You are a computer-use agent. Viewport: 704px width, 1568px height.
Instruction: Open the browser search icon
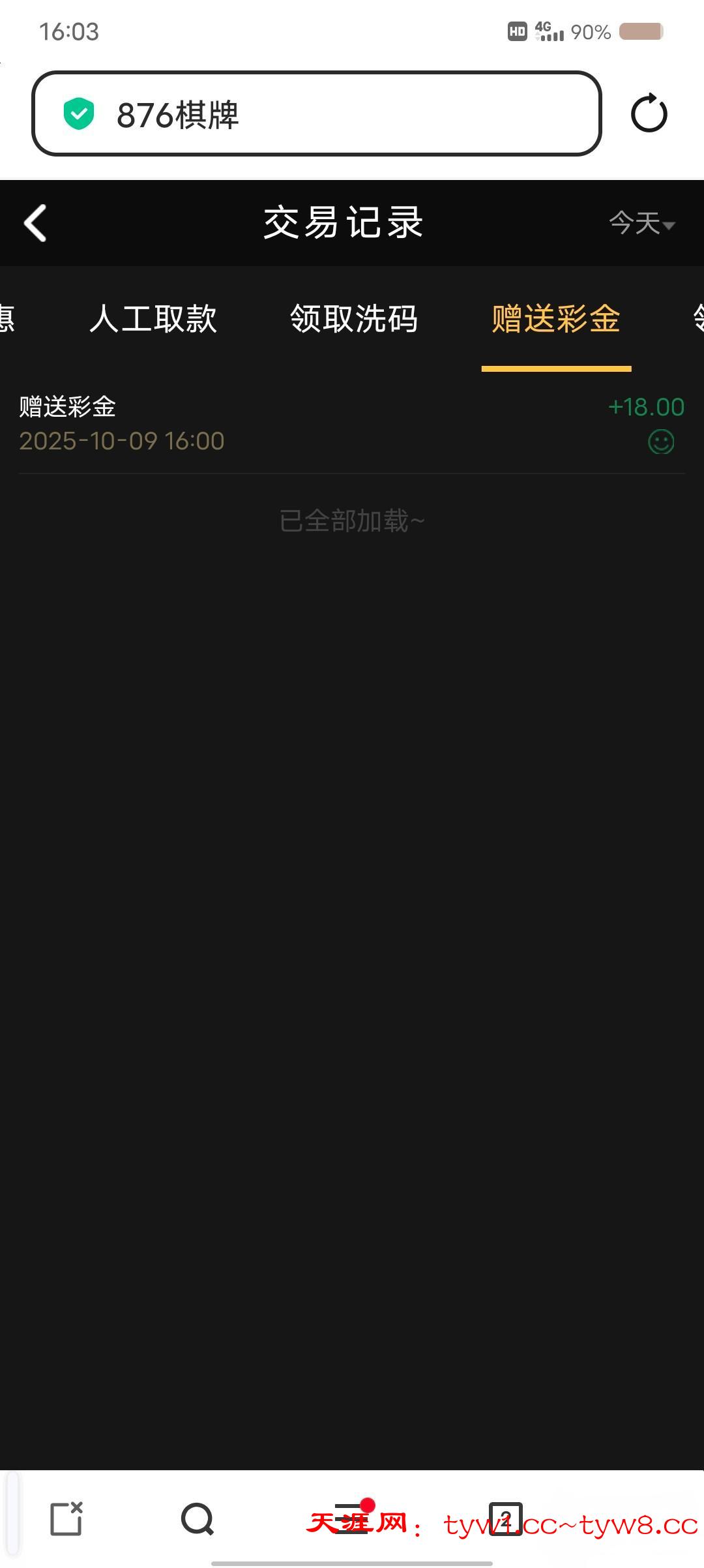pyautogui.click(x=198, y=1519)
